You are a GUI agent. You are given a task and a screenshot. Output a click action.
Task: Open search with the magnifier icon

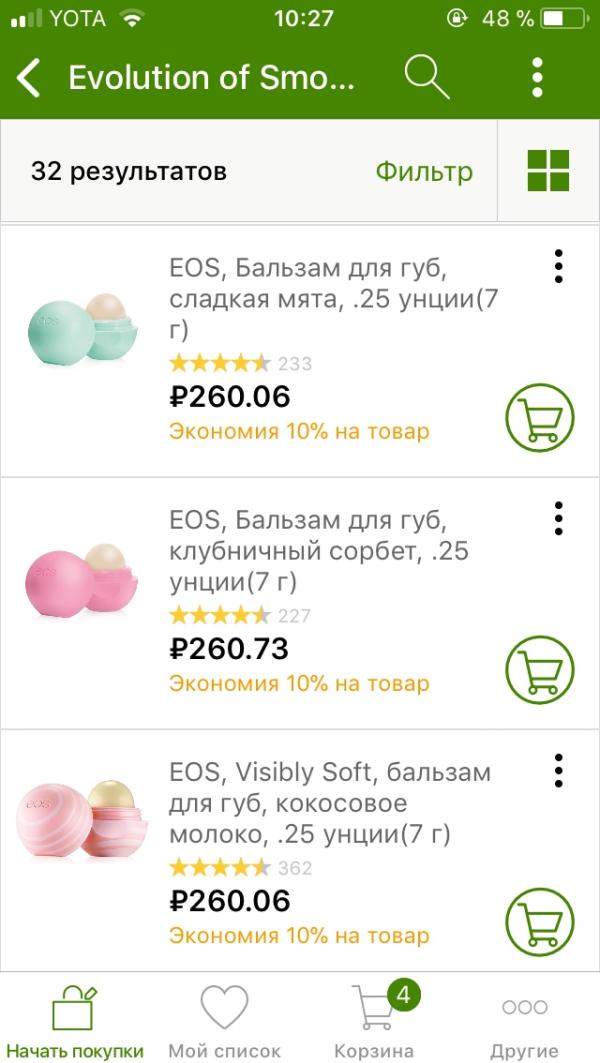tap(426, 77)
